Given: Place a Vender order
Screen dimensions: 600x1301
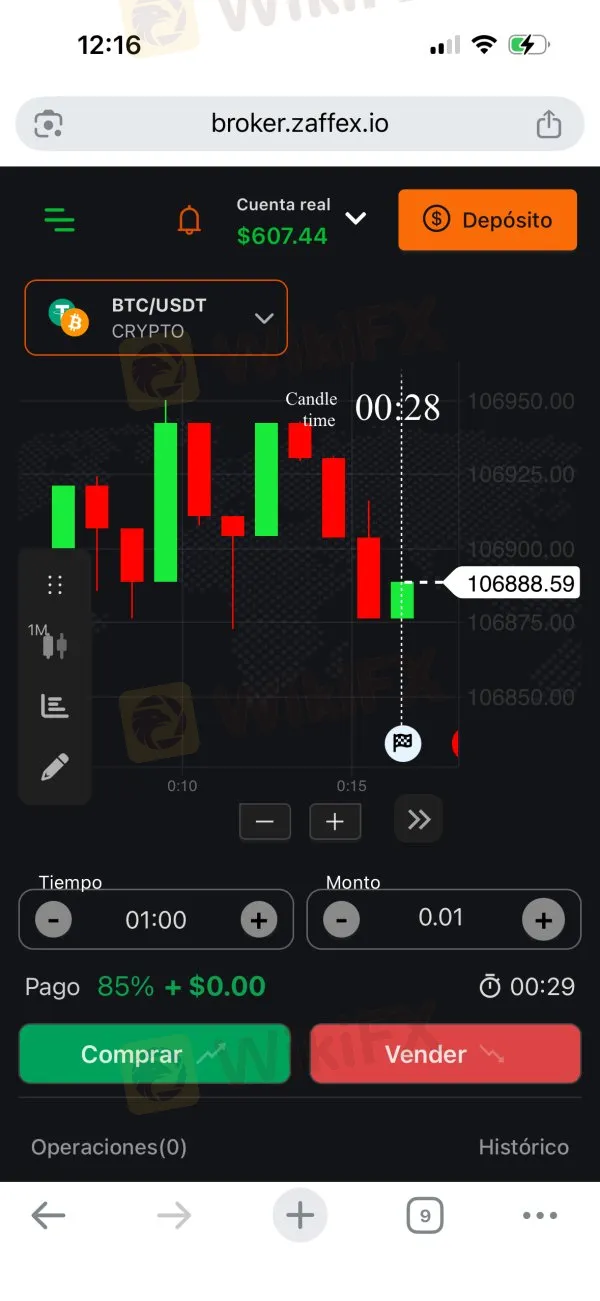Looking at the screenshot, I should pyautogui.click(x=445, y=1054).
